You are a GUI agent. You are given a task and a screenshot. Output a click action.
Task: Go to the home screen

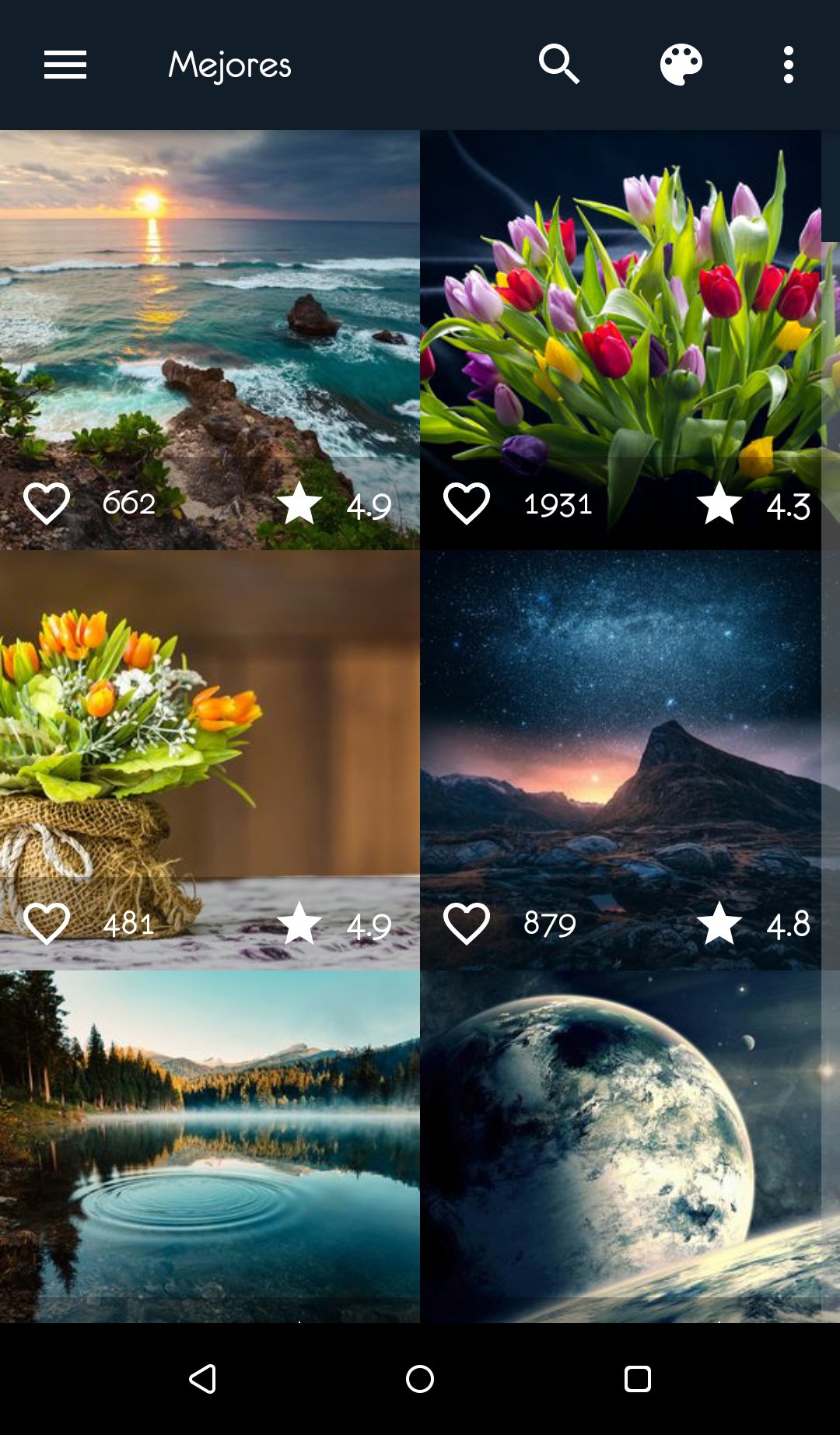pos(420,1379)
